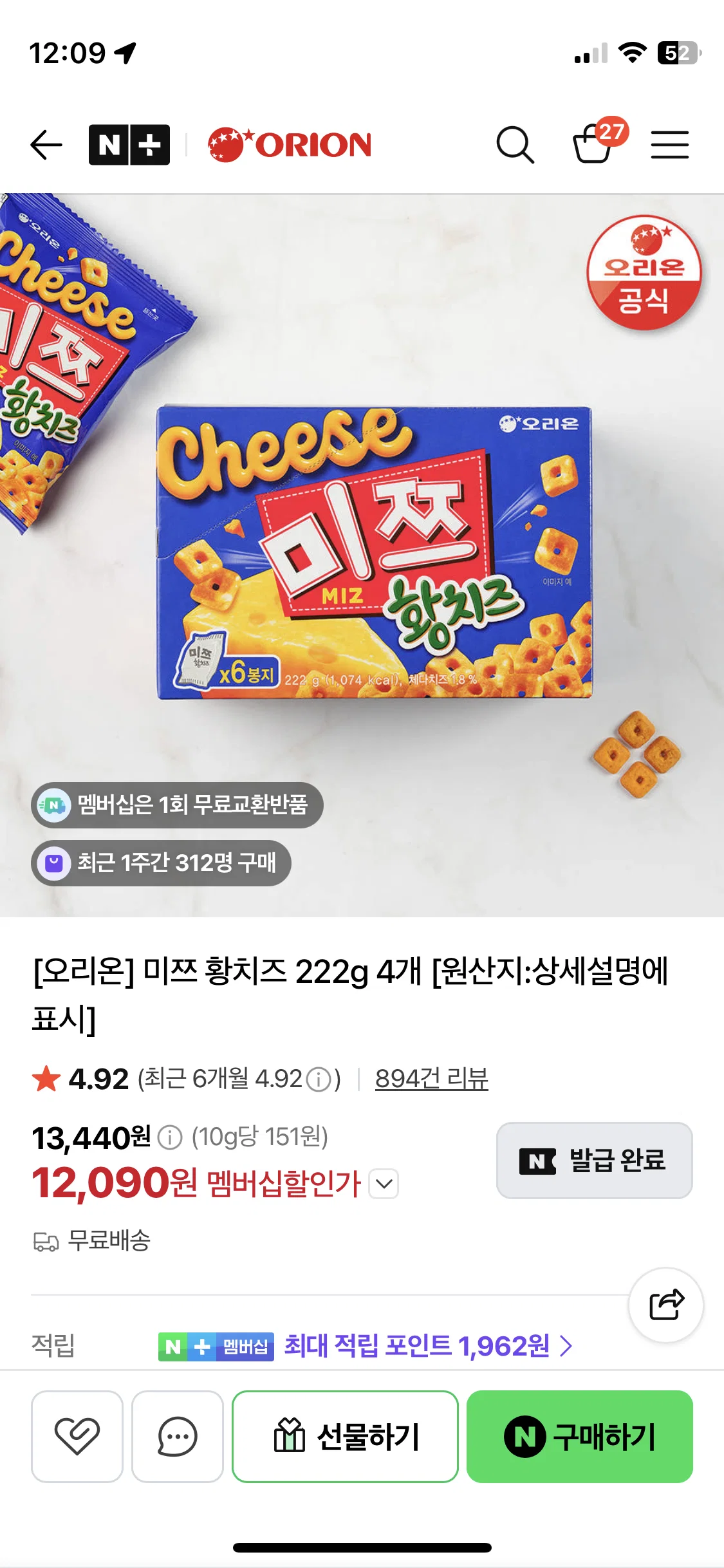This screenshot has width=724, height=1568.
Task: Expand the 멤버십할인가 dropdown
Action: click(x=384, y=1184)
